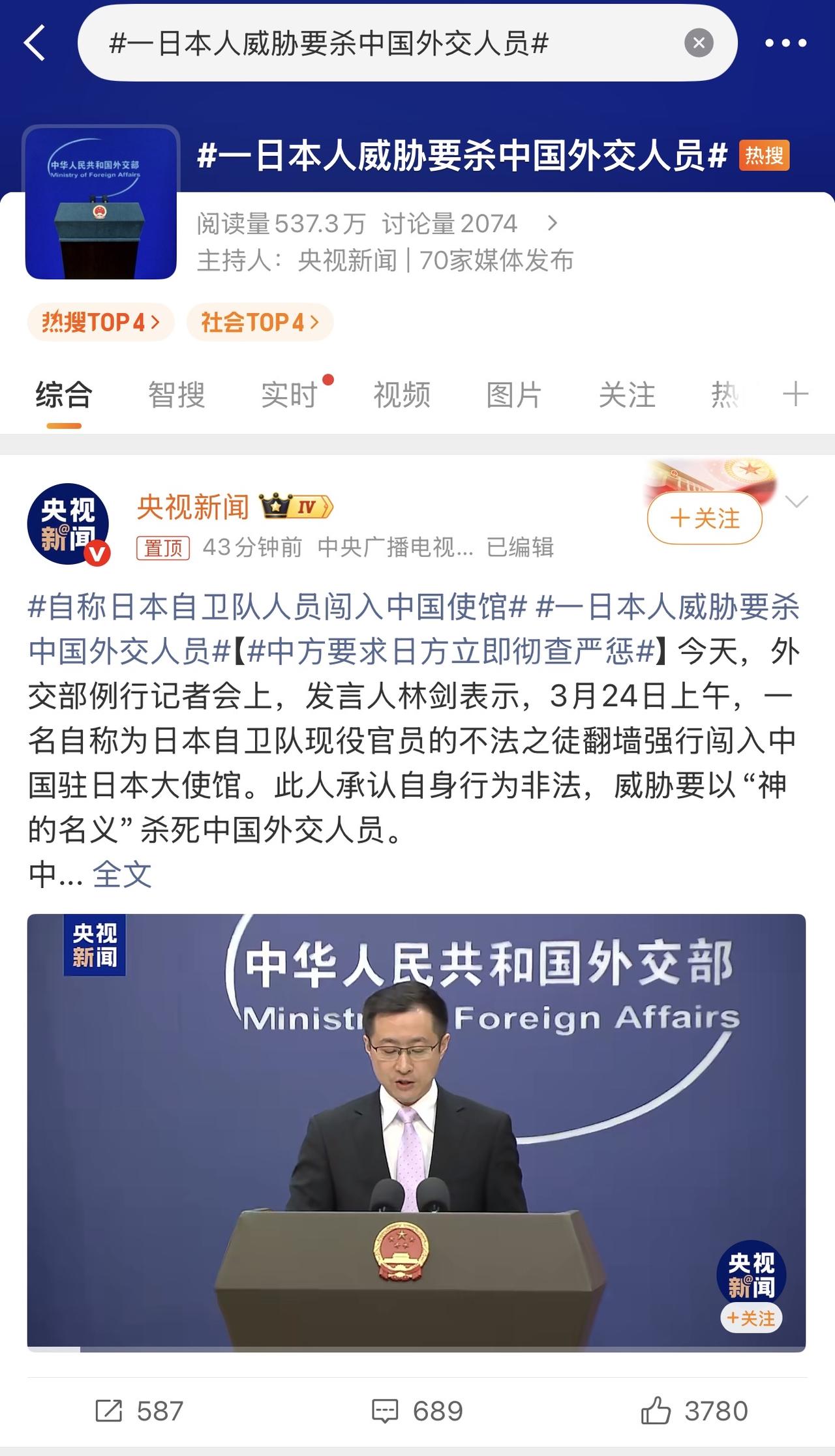This screenshot has width=835, height=1456.
Task: Expand the post options chevron
Action: 797,501
